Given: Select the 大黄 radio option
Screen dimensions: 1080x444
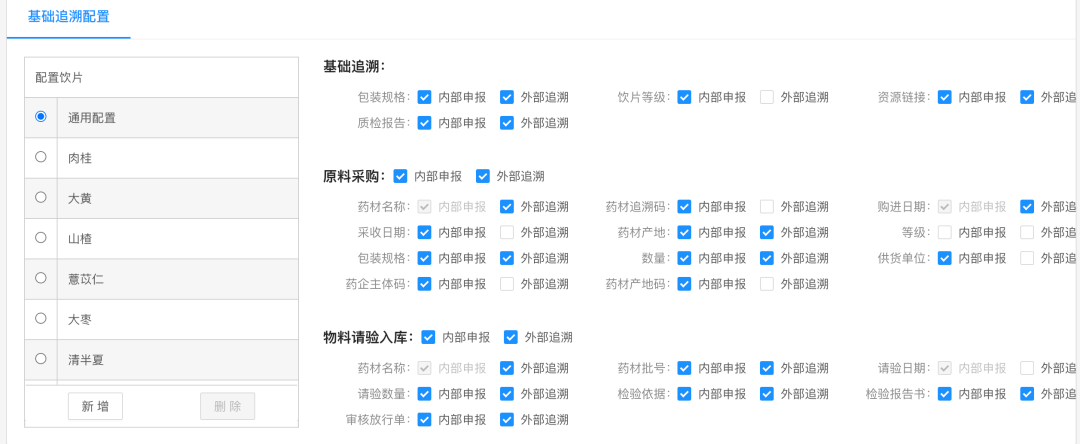Looking at the screenshot, I should (41, 197).
